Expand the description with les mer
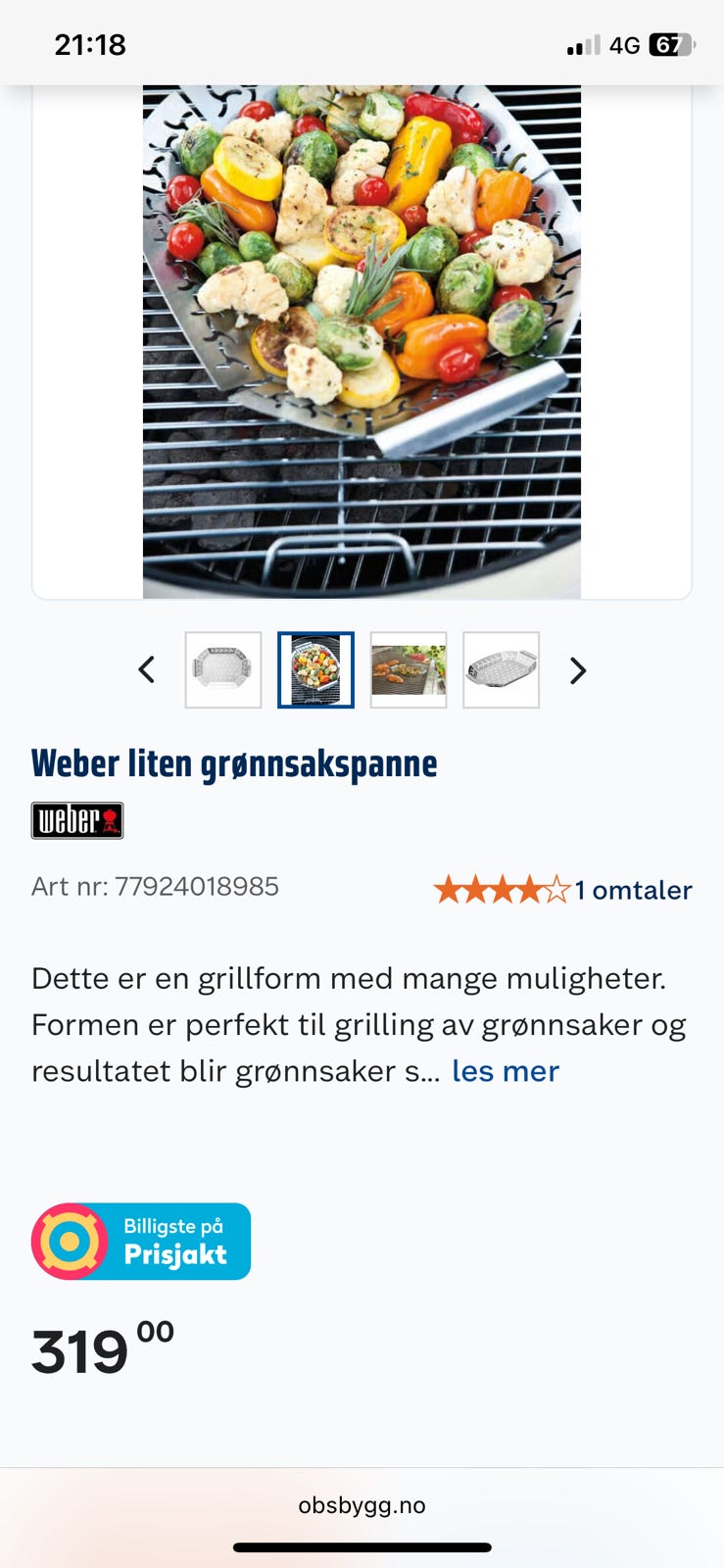 coord(505,1071)
